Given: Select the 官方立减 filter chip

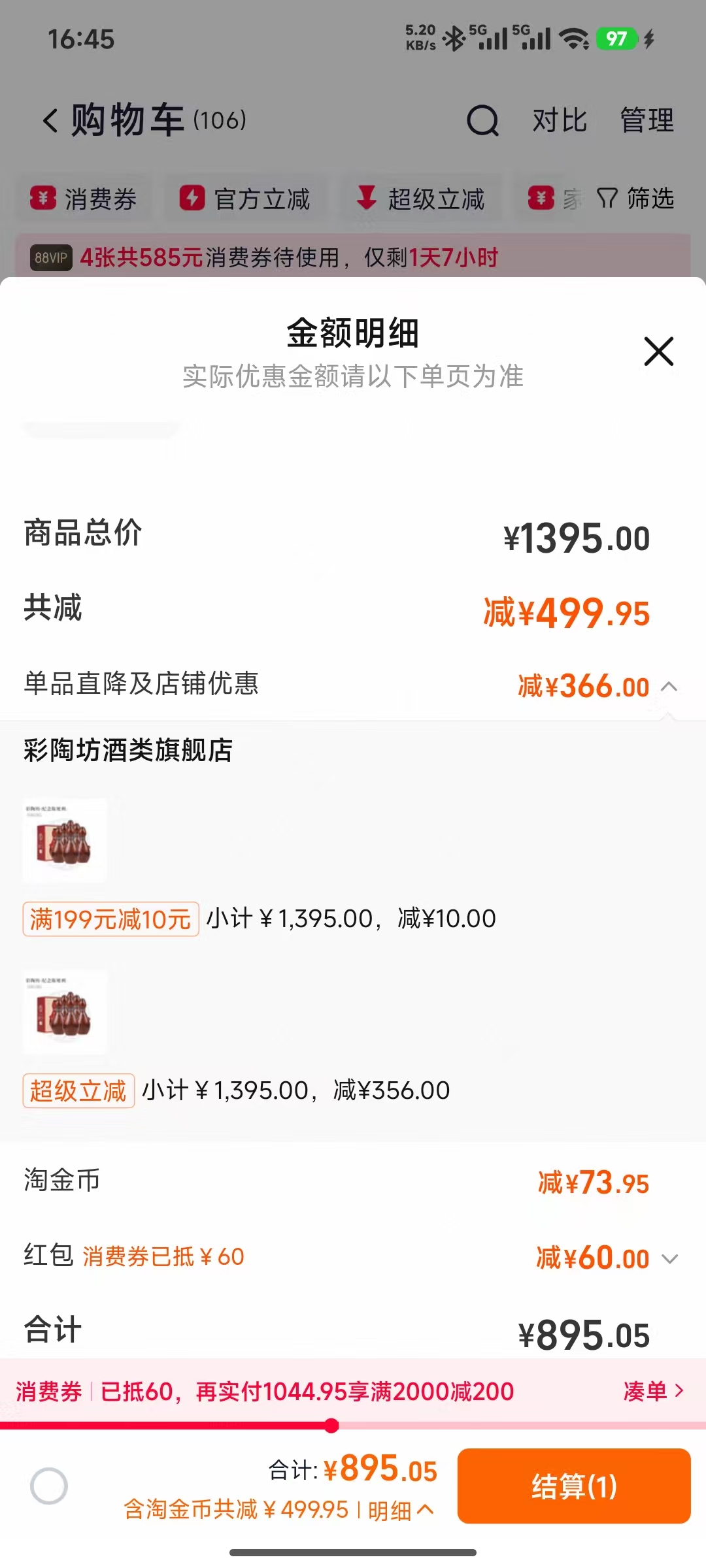Looking at the screenshot, I should point(245,198).
